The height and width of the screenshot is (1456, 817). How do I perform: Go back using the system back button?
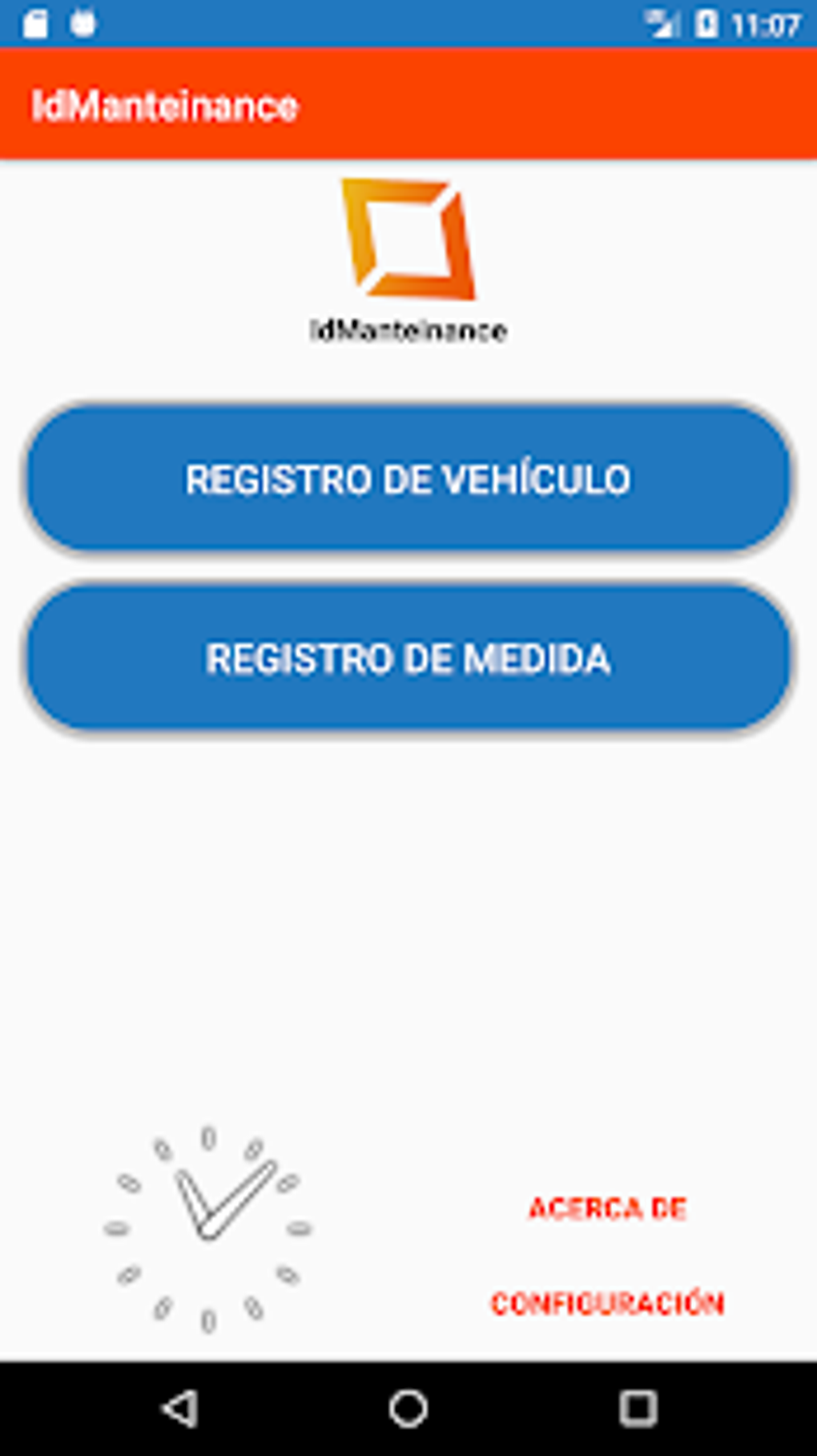coord(180,1408)
